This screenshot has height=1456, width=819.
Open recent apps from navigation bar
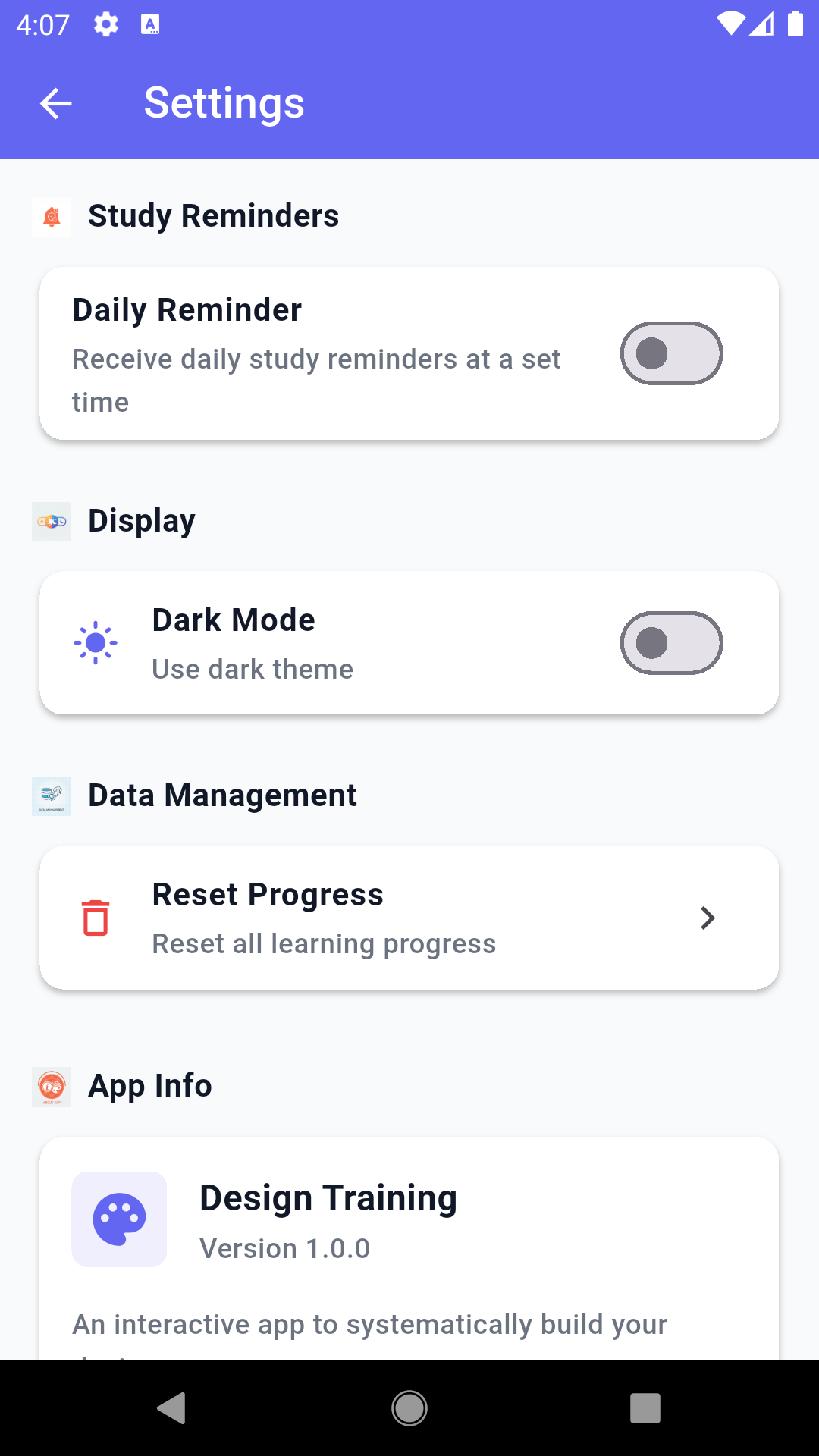pos(645,1408)
